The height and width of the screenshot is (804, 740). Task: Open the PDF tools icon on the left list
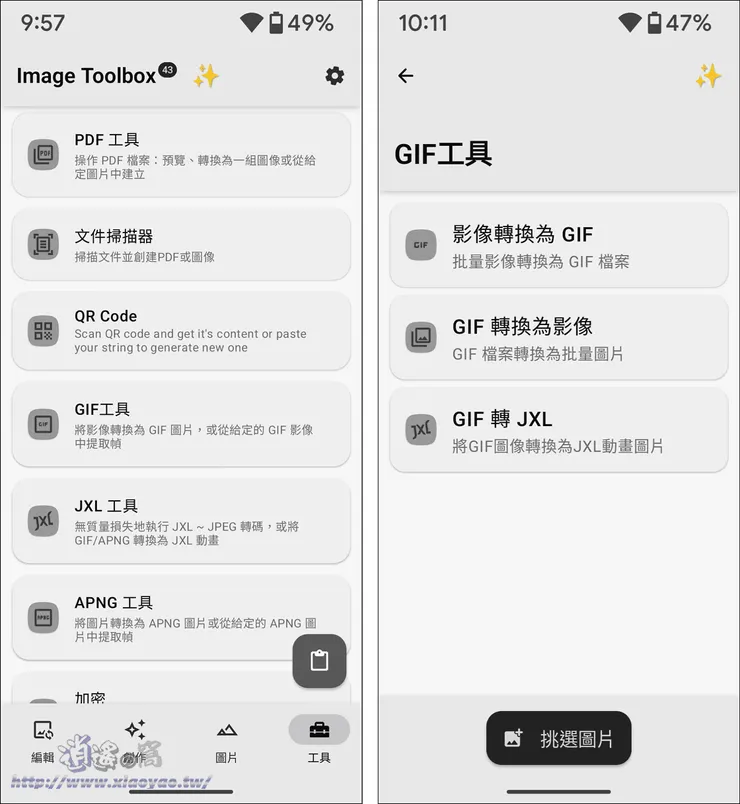coord(43,157)
